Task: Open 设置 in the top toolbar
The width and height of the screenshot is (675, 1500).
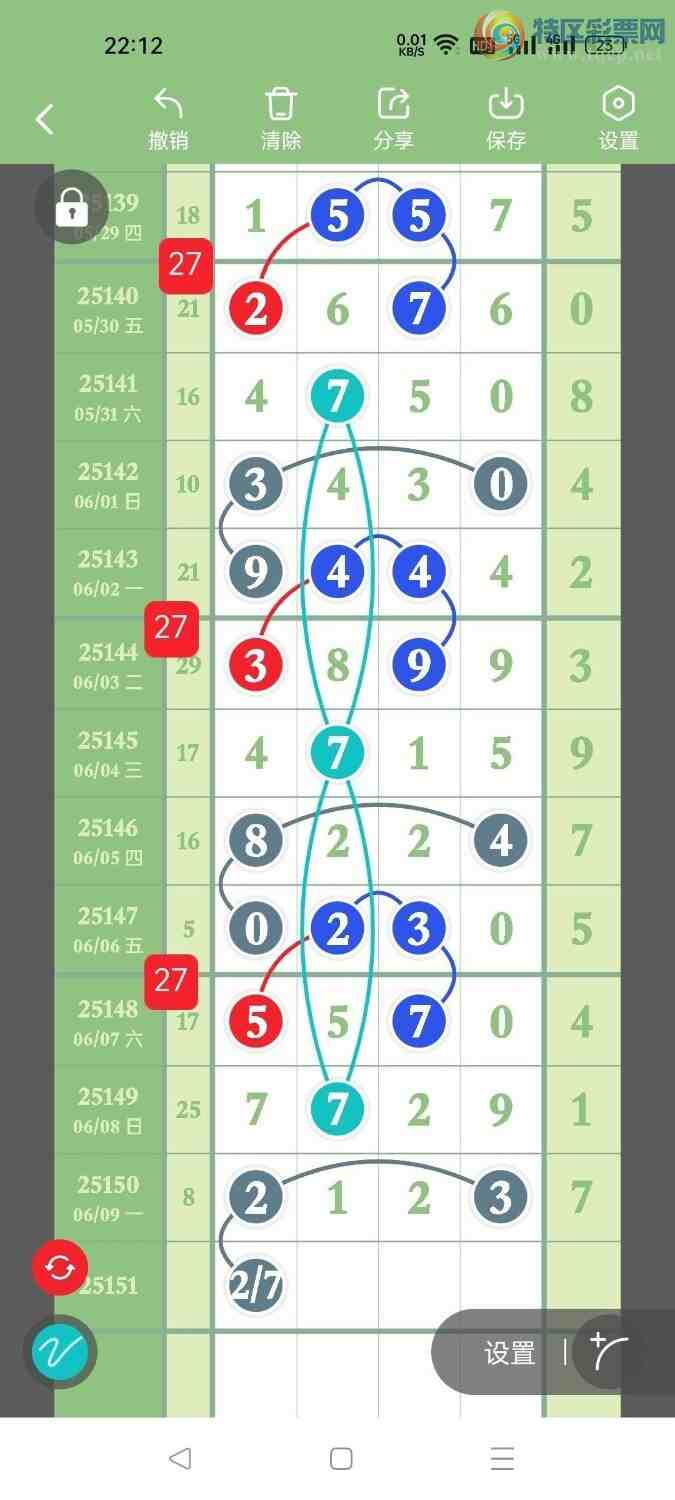Action: [x=618, y=119]
